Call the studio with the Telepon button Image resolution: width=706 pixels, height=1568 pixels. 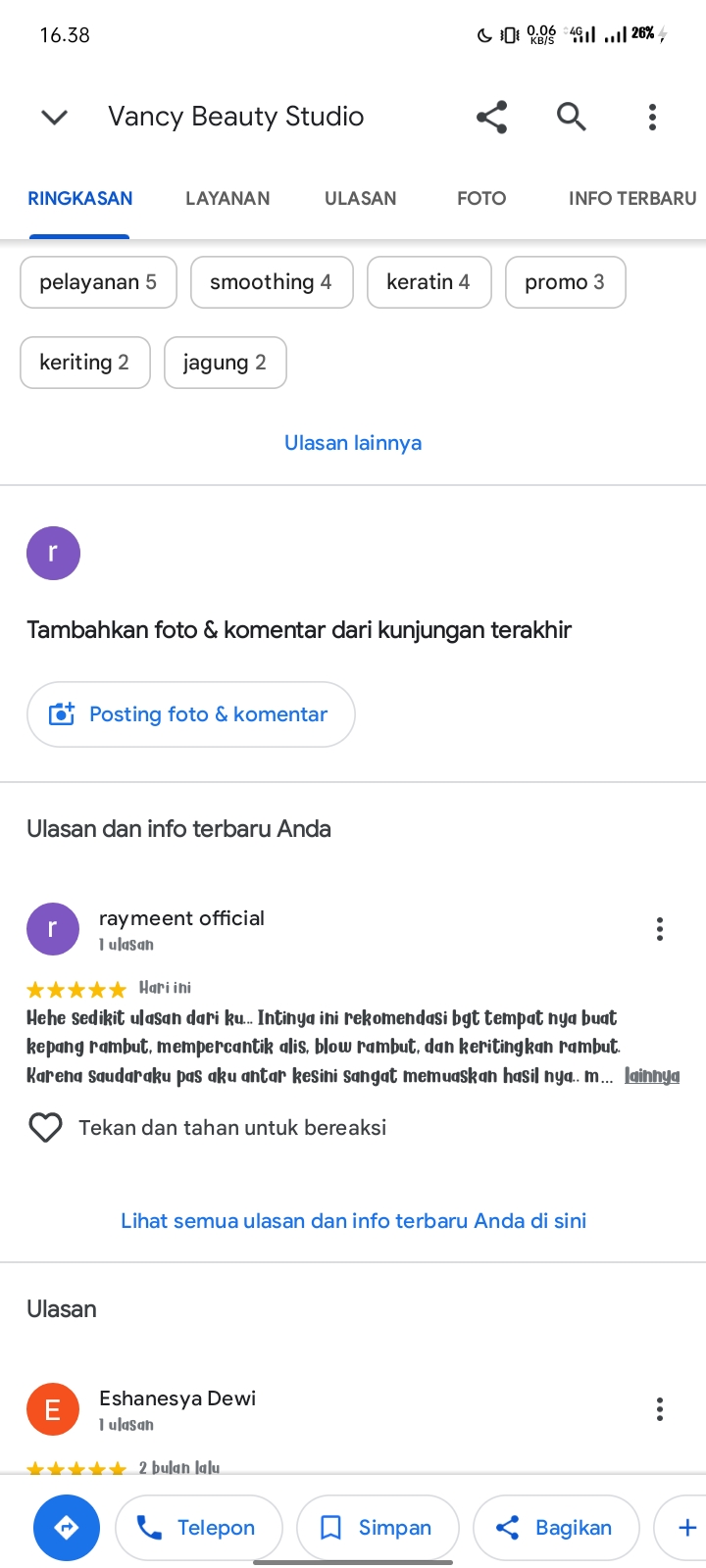click(x=199, y=1527)
